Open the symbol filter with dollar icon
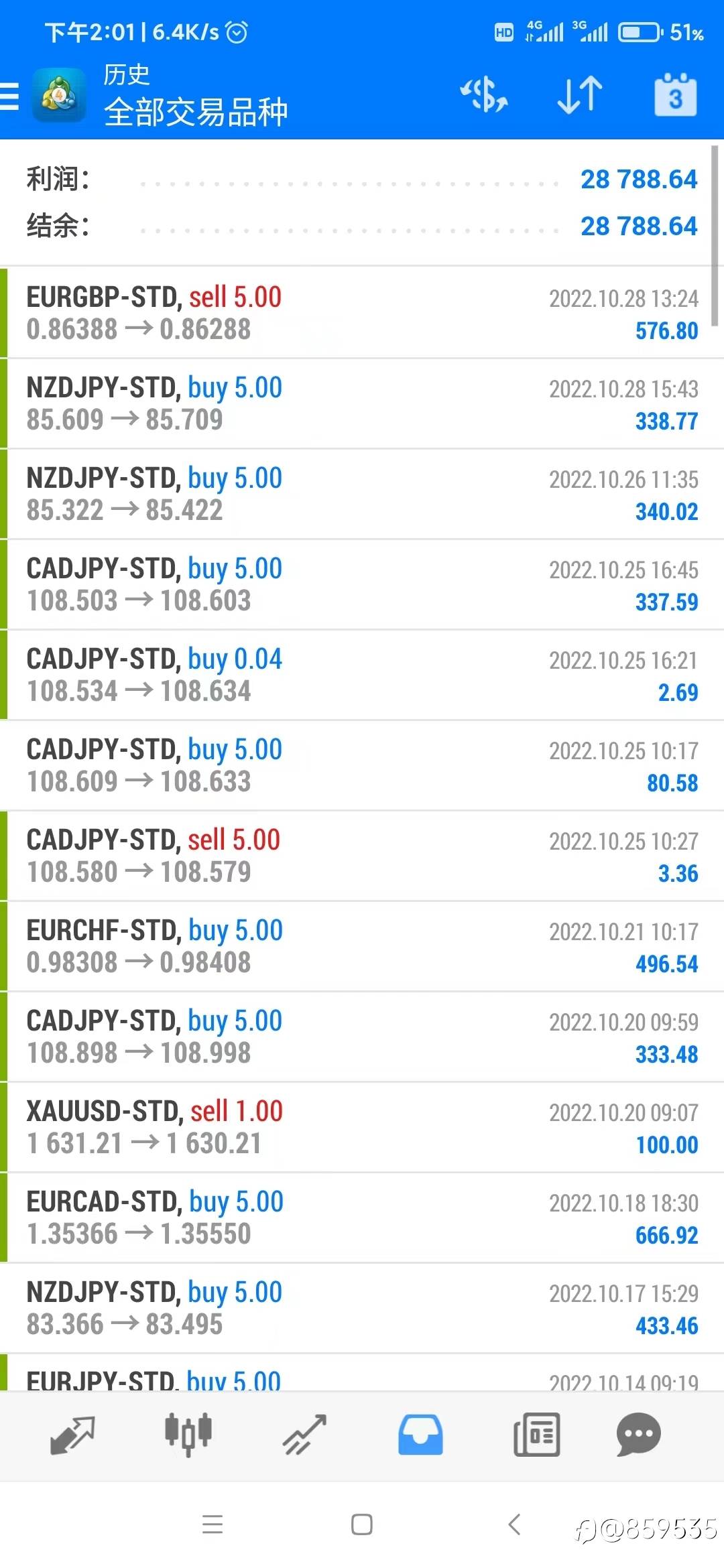This screenshot has width=724, height=1568. (483, 94)
